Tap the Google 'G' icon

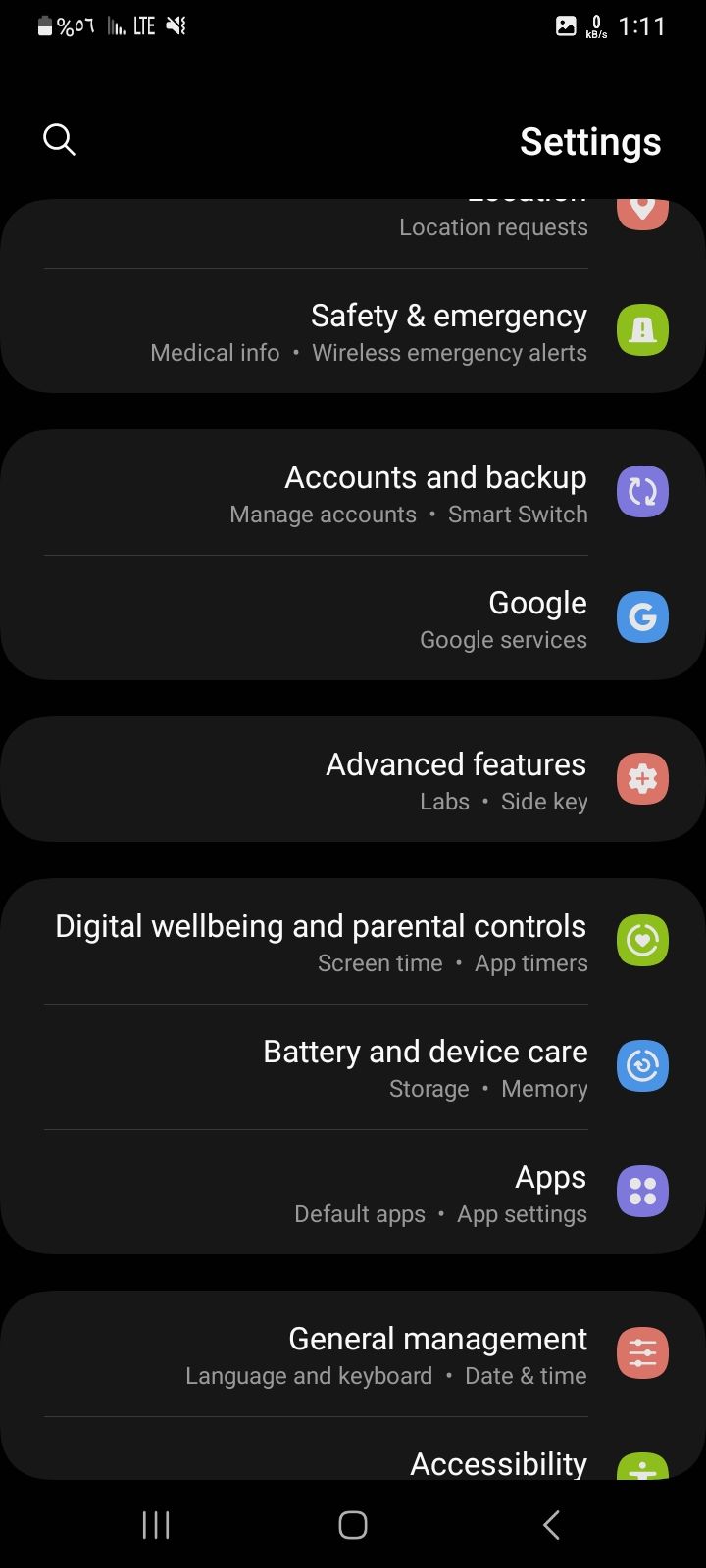642,616
